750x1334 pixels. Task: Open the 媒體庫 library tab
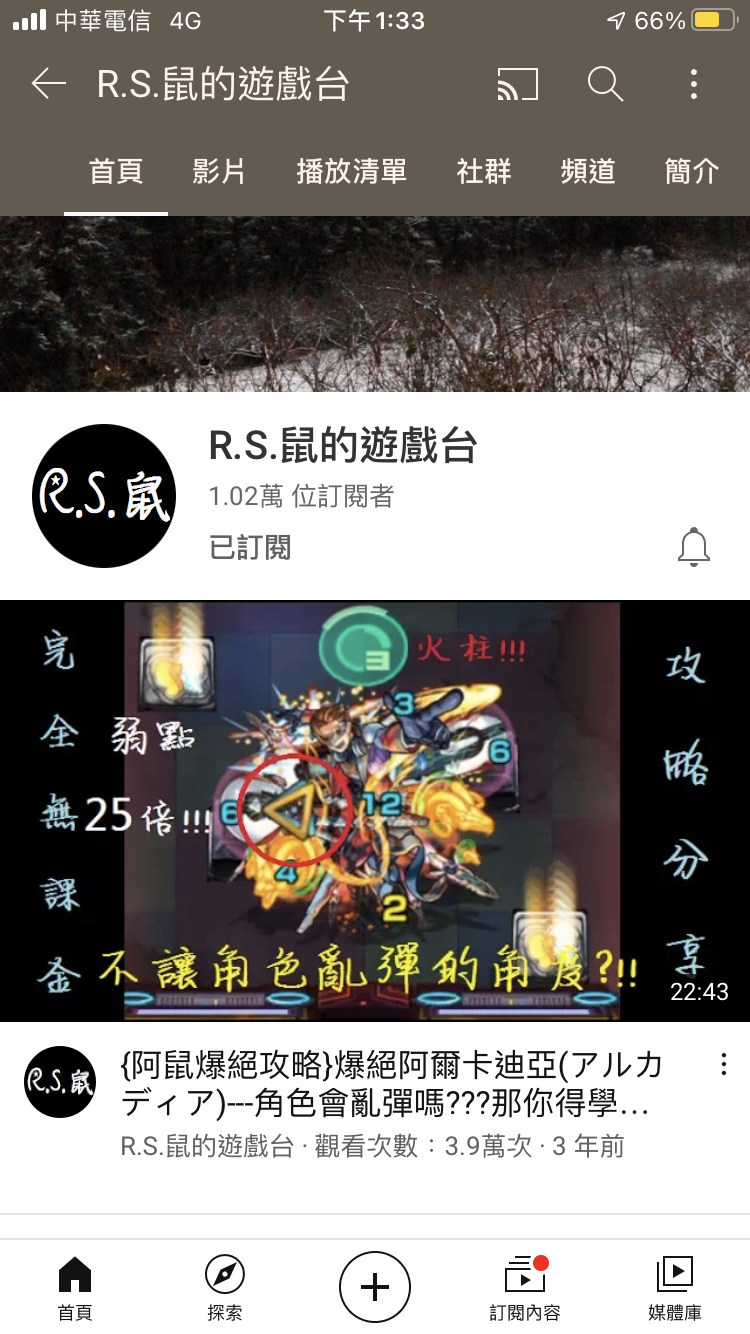[x=675, y=1288]
